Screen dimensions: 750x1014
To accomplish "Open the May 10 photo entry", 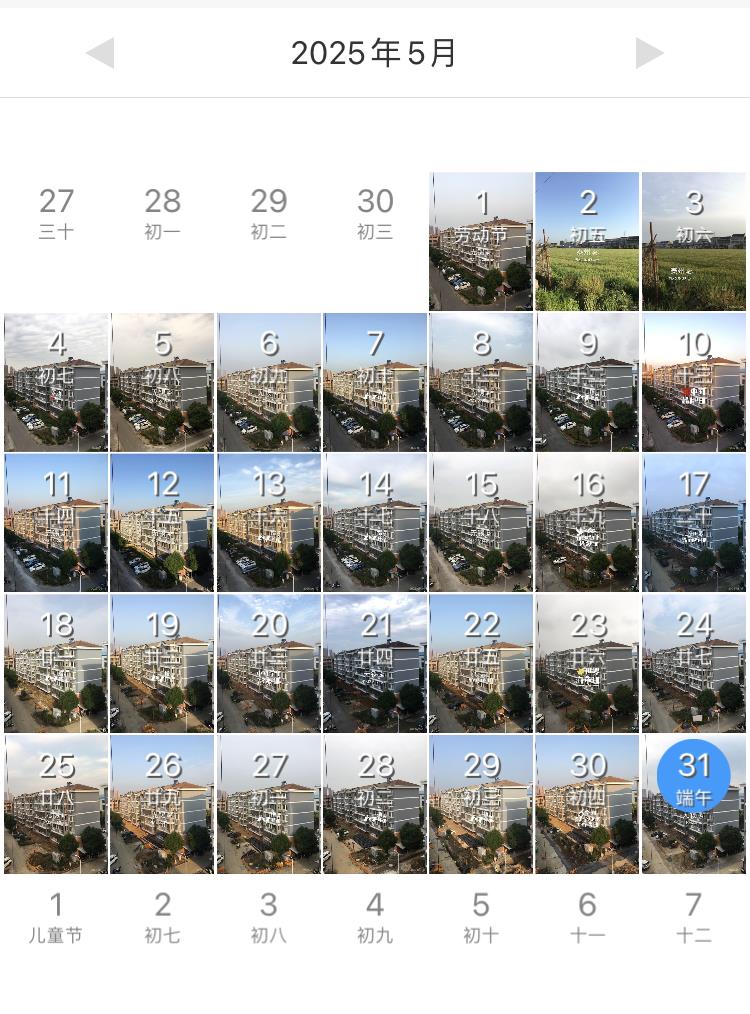I will click(693, 382).
